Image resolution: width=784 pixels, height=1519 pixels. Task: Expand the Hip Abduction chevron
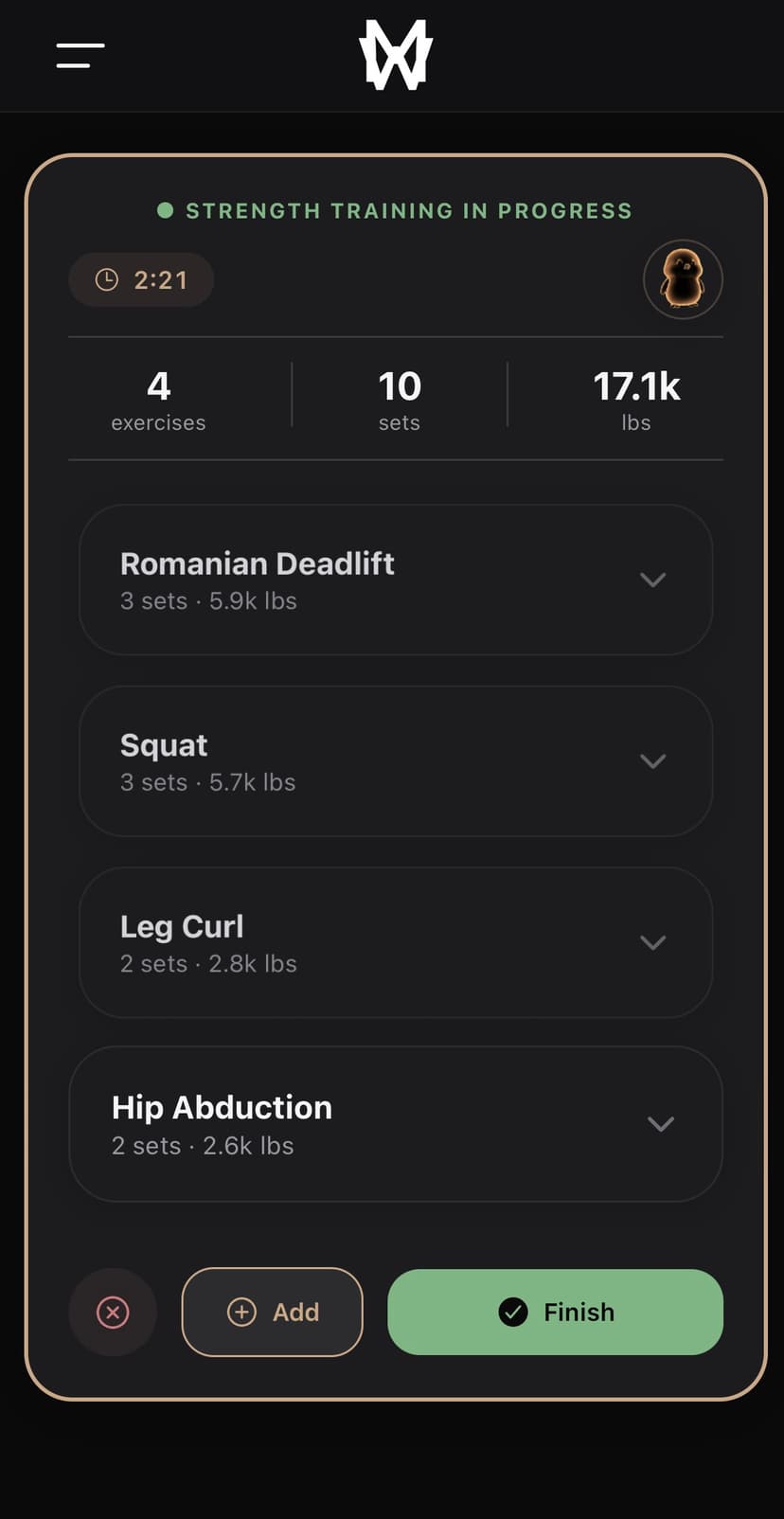pos(661,1124)
